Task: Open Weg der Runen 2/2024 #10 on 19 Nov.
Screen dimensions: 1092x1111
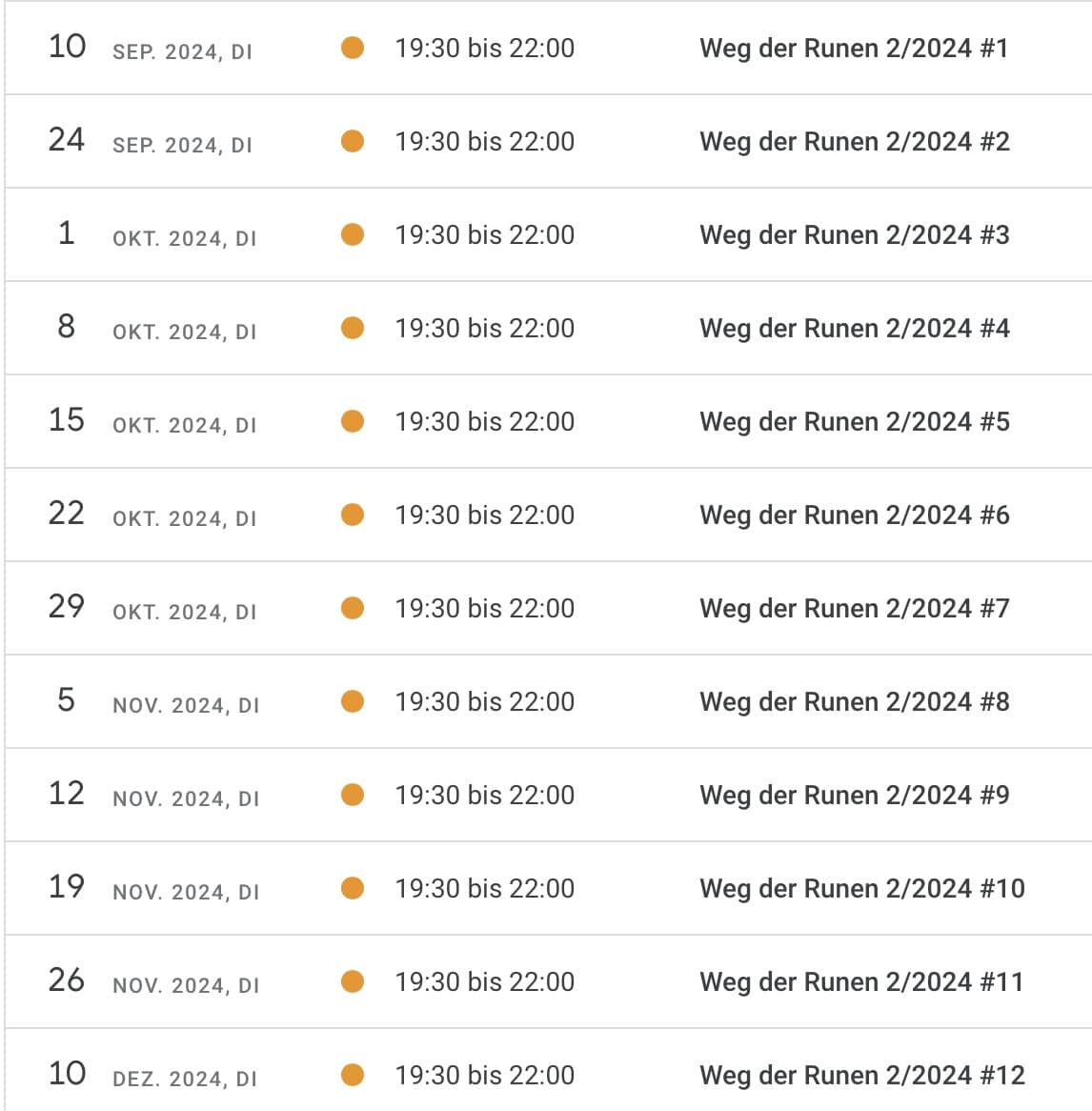Action: coord(861,889)
